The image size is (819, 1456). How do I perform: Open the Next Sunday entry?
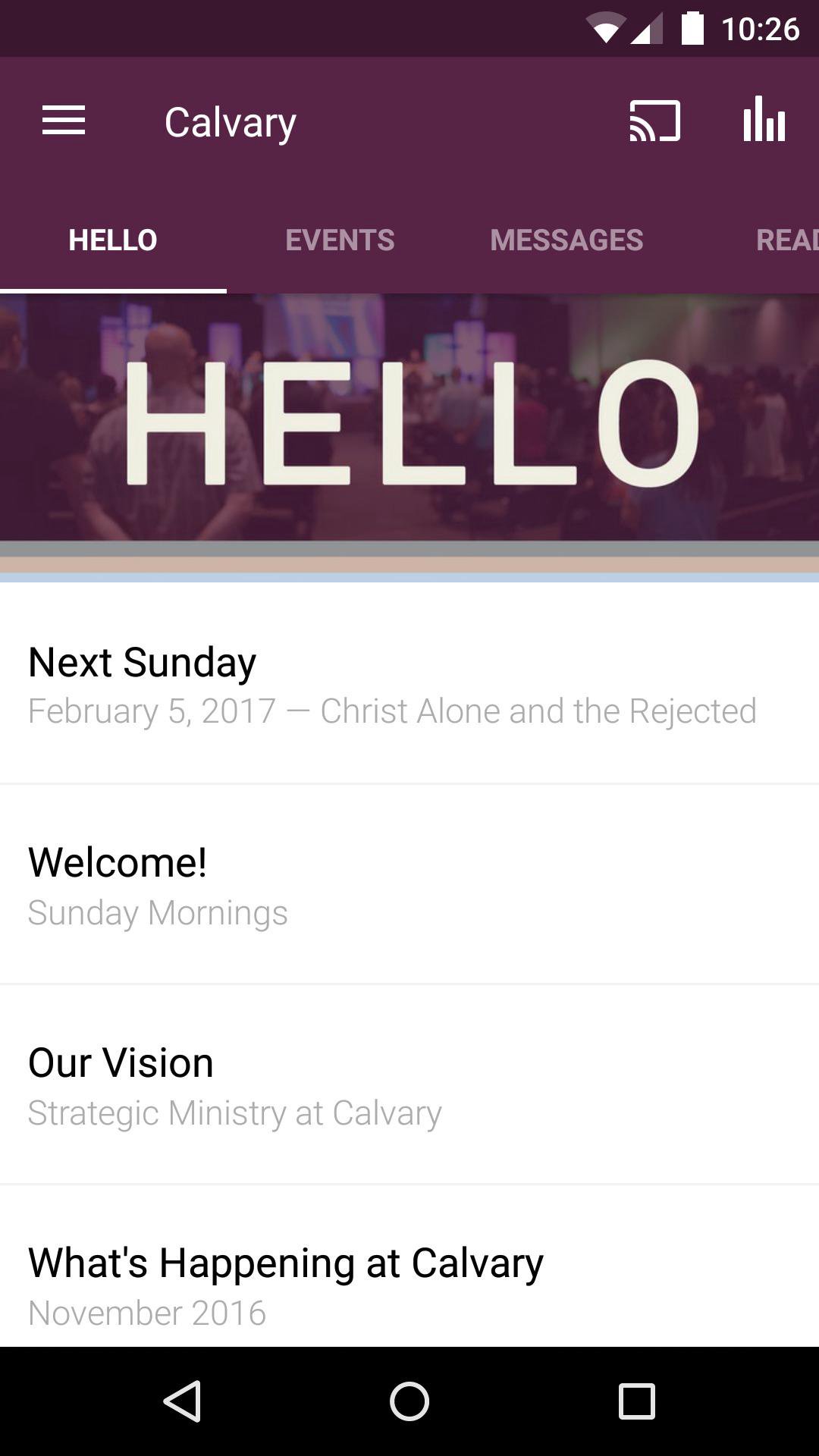(x=409, y=685)
